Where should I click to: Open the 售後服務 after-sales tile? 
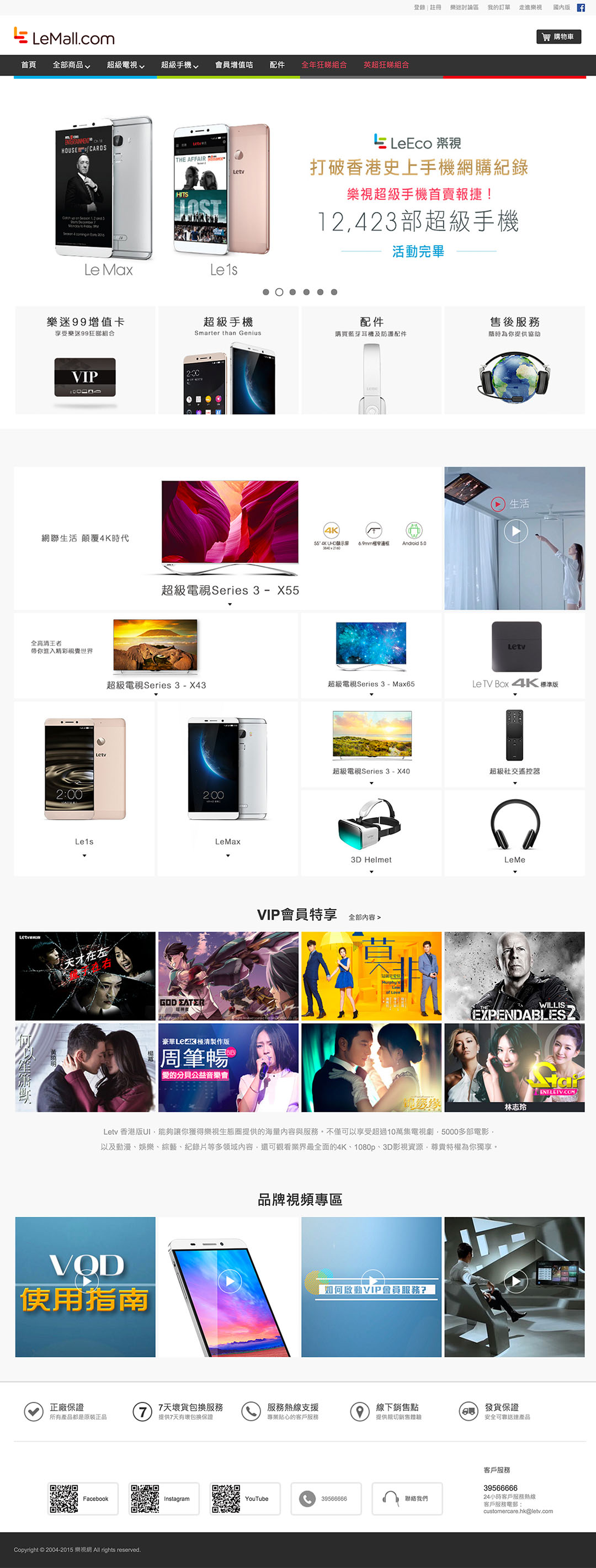click(514, 360)
